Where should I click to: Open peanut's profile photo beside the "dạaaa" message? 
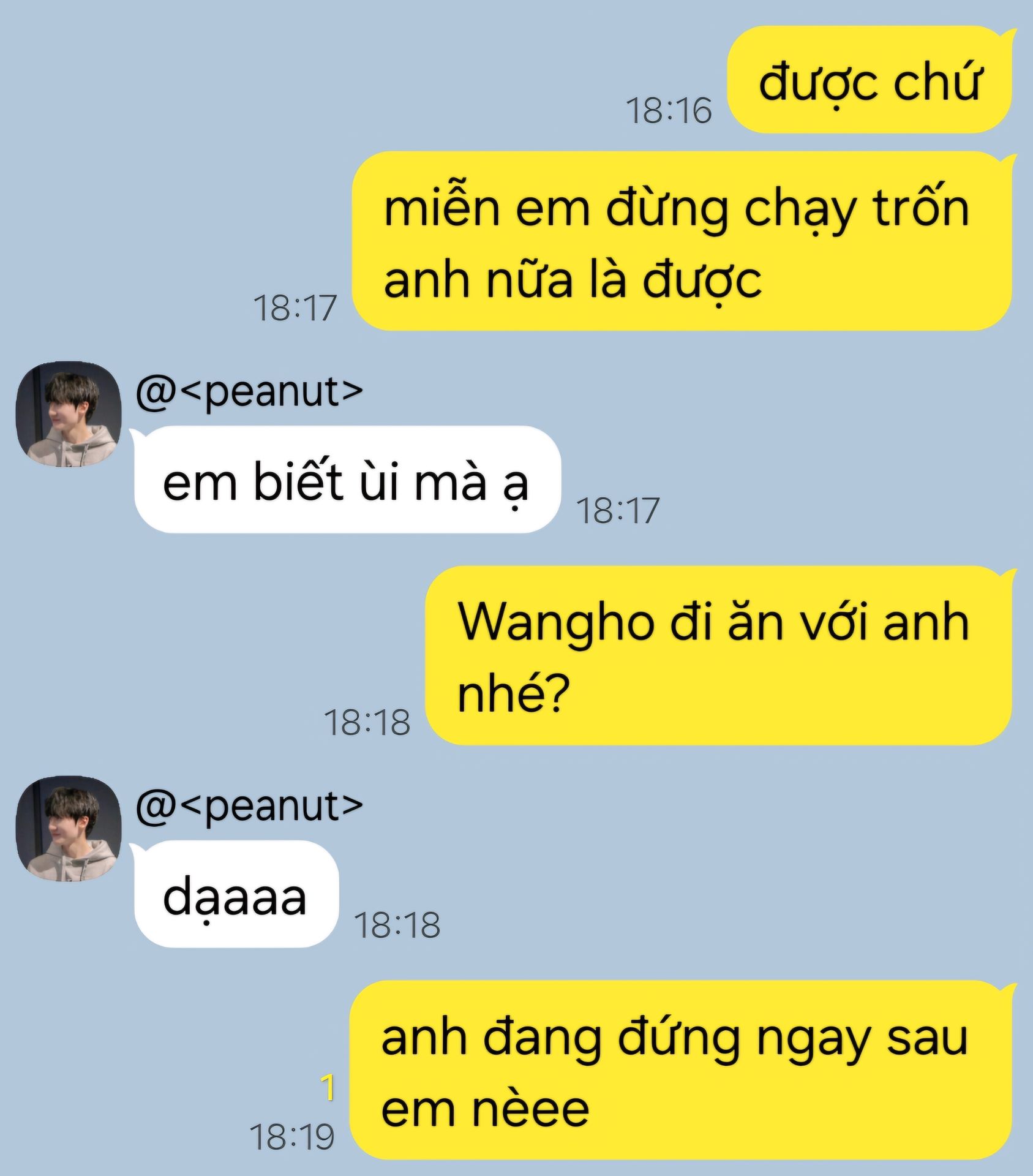click(x=68, y=829)
